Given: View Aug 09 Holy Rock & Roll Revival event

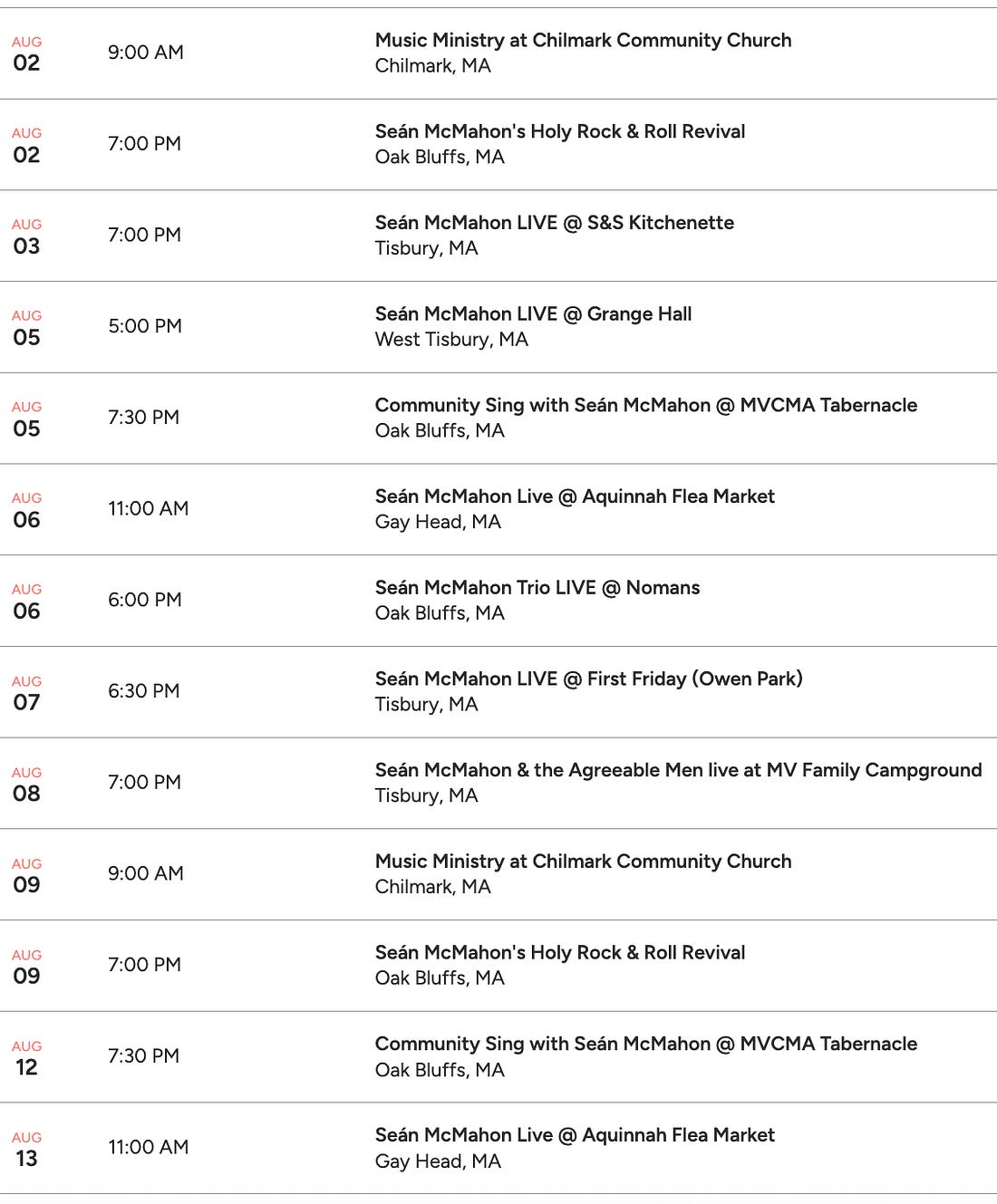Looking at the screenshot, I should click(x=498, y=966).
